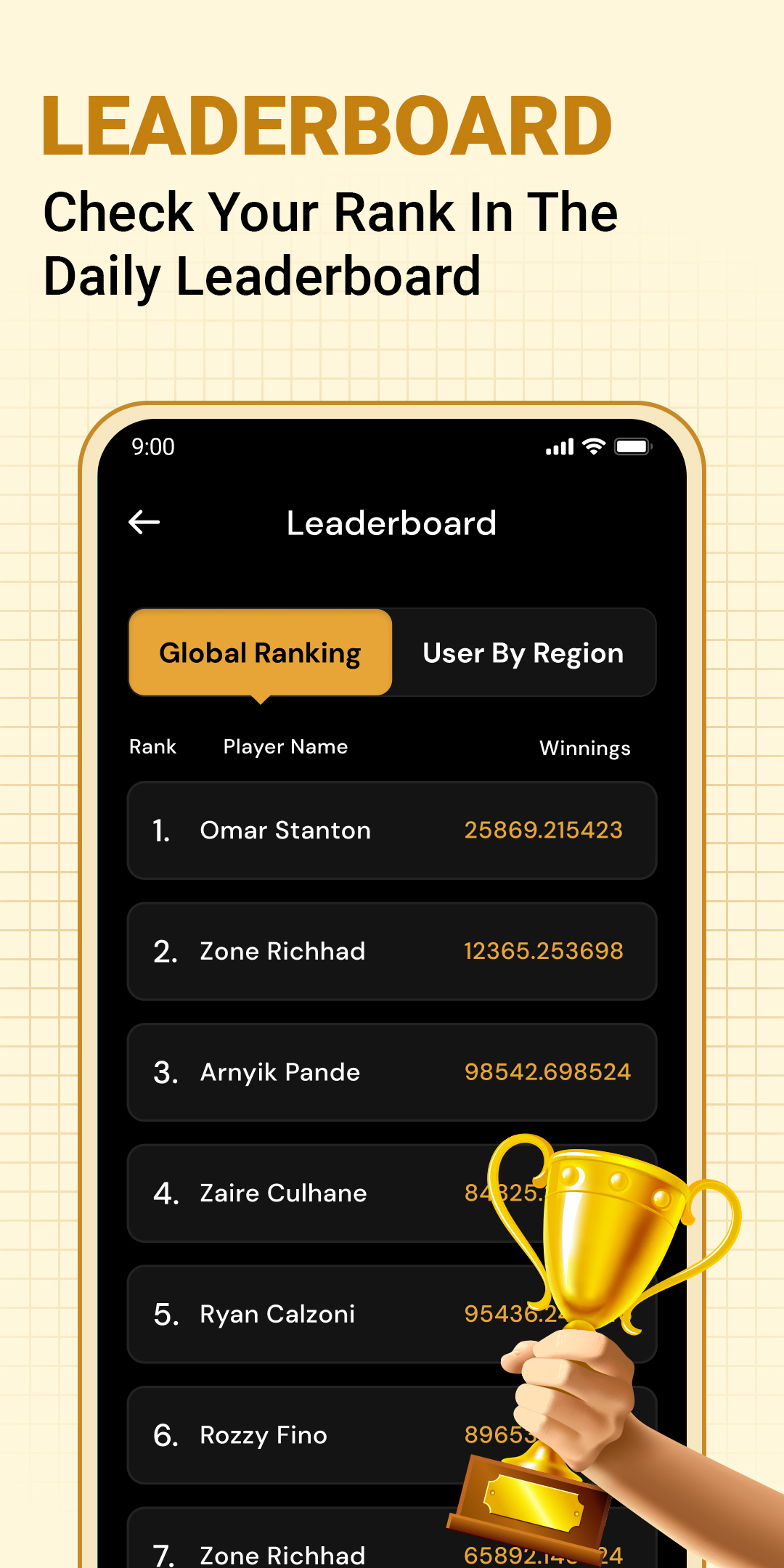Tap the Player Name column header
Viewport: 784px width, 1568px height.
tap(285, 746)
